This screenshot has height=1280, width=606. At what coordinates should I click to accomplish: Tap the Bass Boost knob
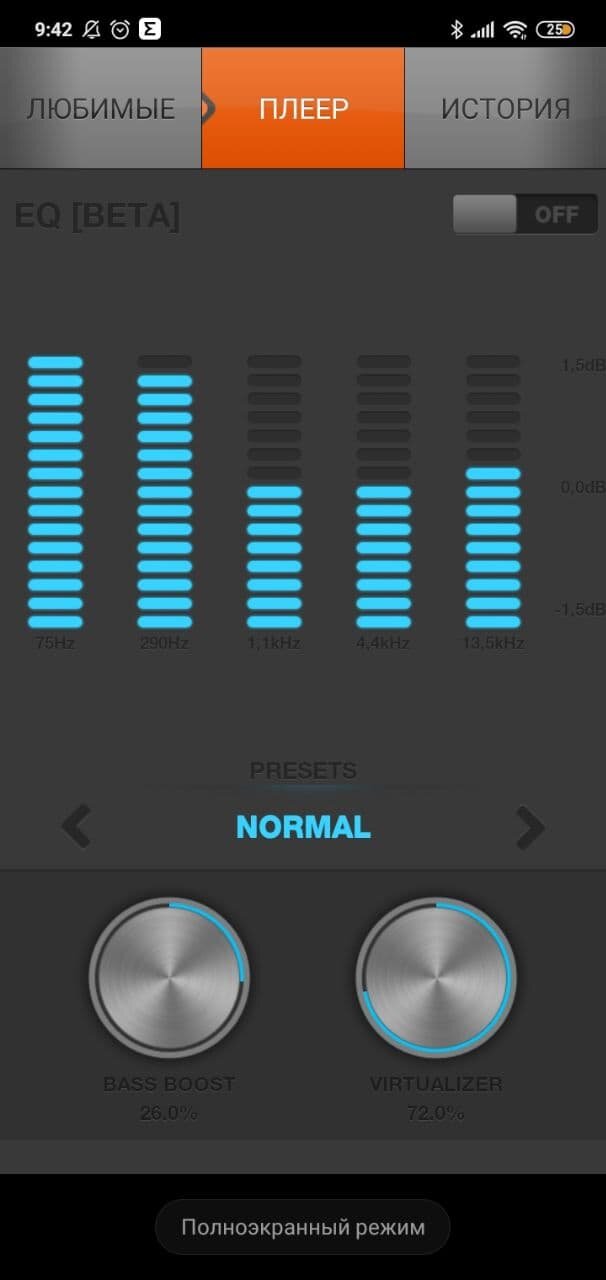(169, 977)
